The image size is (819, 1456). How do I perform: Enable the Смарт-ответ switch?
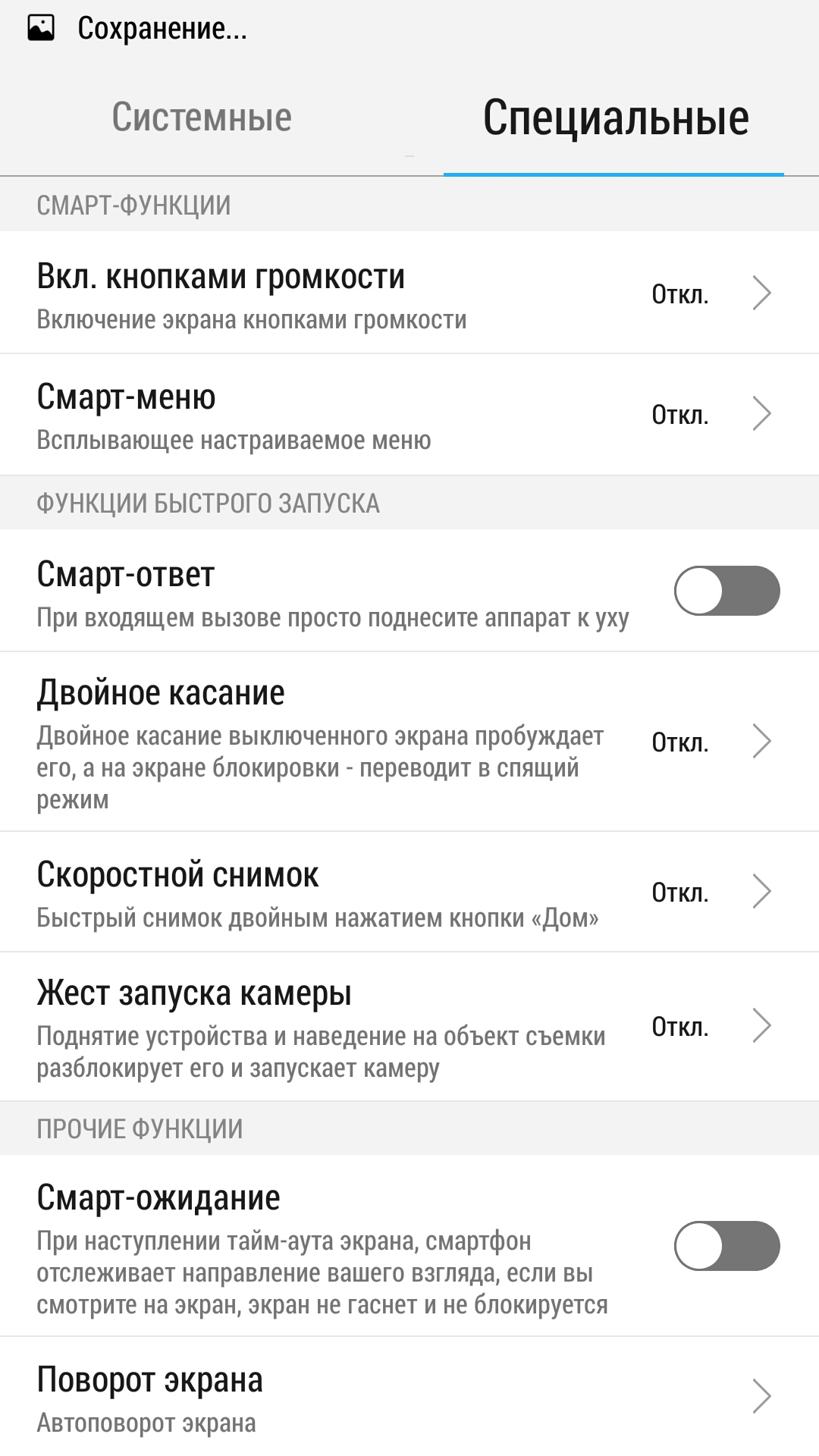(726, 591)
